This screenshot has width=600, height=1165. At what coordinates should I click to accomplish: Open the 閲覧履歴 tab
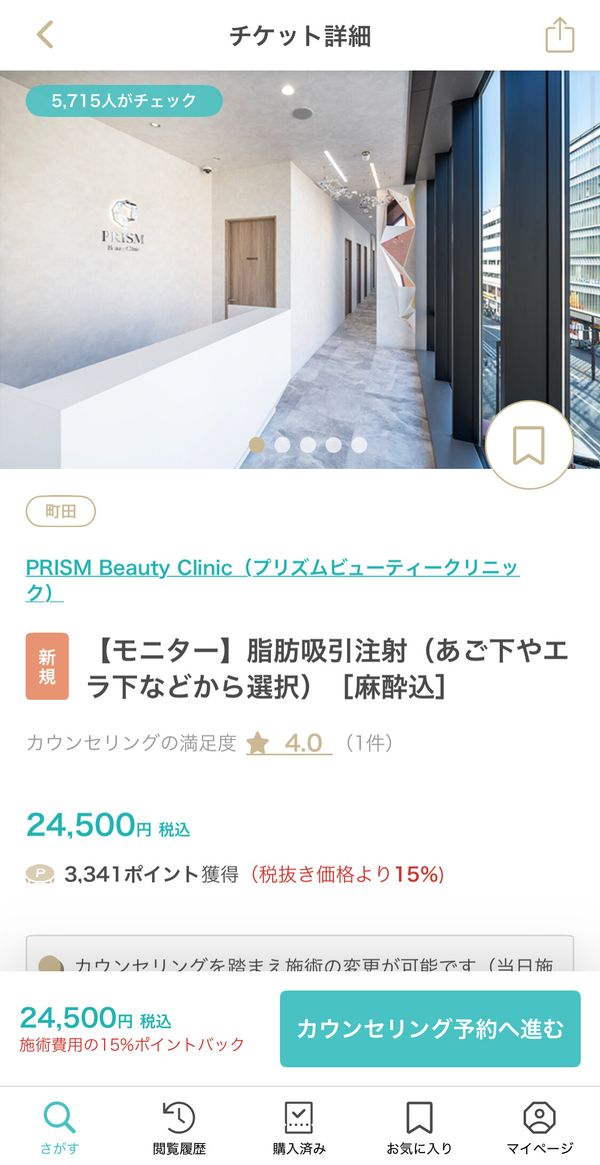(x=179, y=1127)
